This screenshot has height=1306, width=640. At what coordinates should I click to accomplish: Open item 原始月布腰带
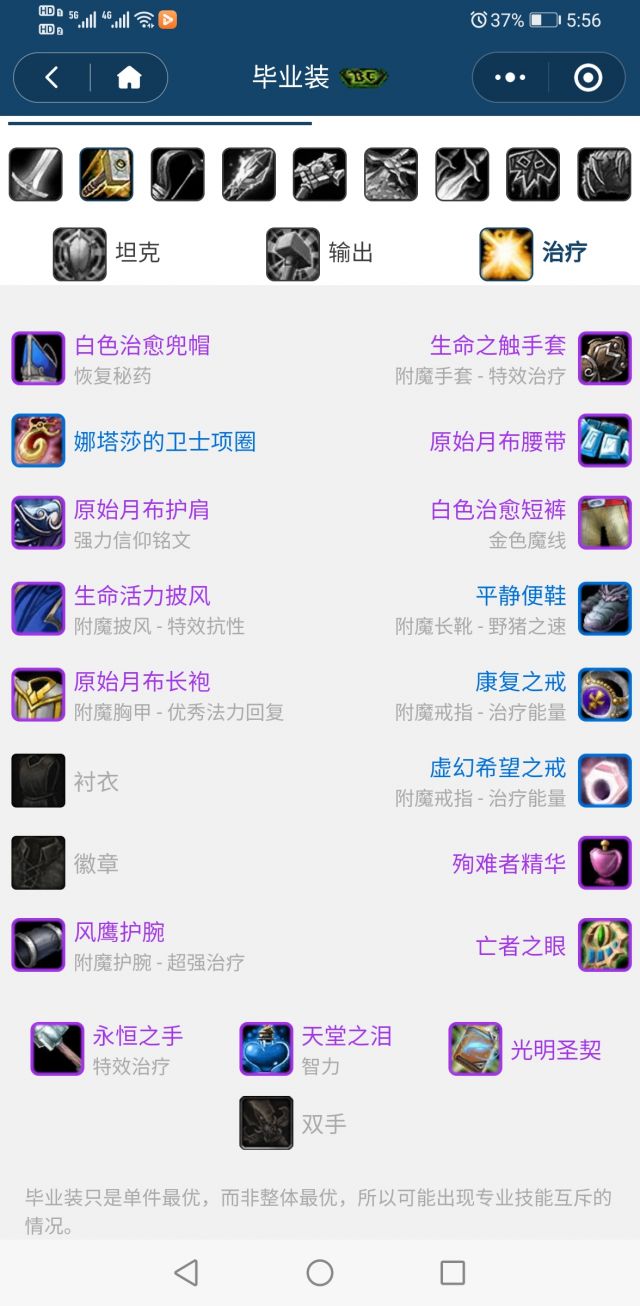click(498, 441)
